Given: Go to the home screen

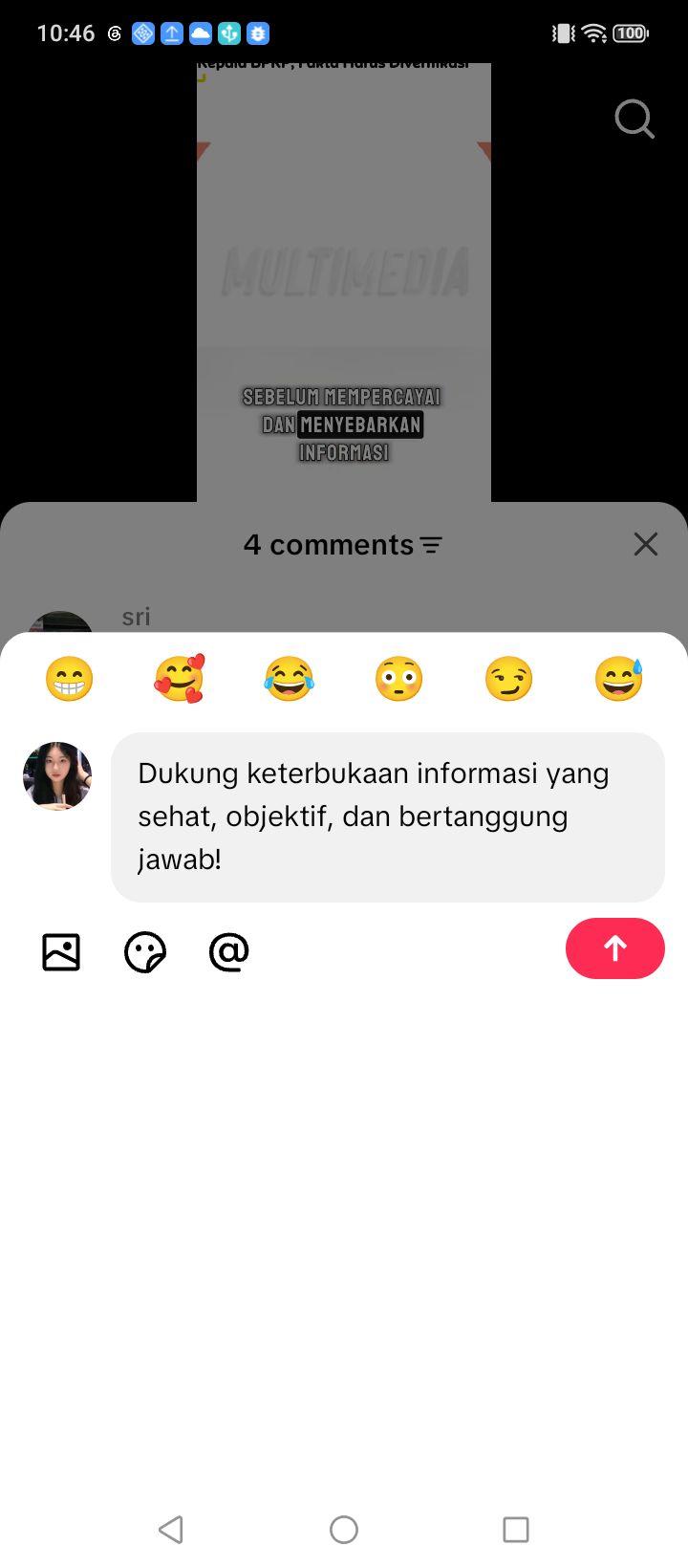Looking at the screenshot, I should click(344, 1529).
